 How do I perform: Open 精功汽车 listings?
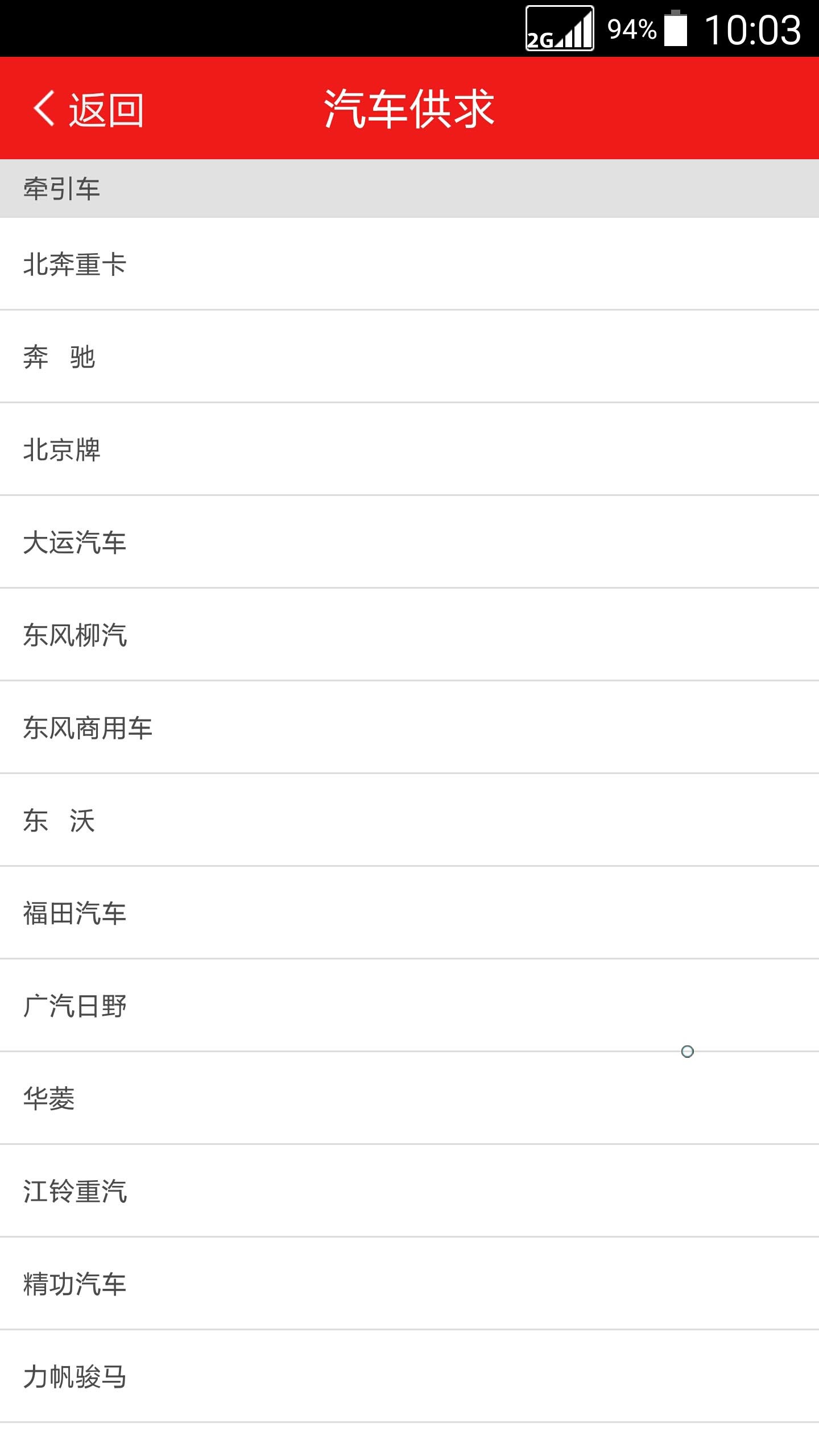[x=74, y=1284]
